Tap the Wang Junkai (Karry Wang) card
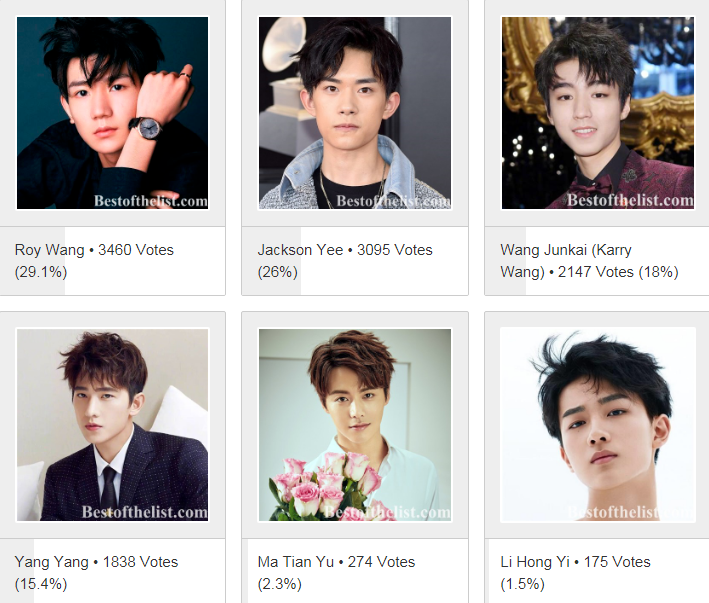The height and width of the screenshot is (603, 709). (597, 113)
